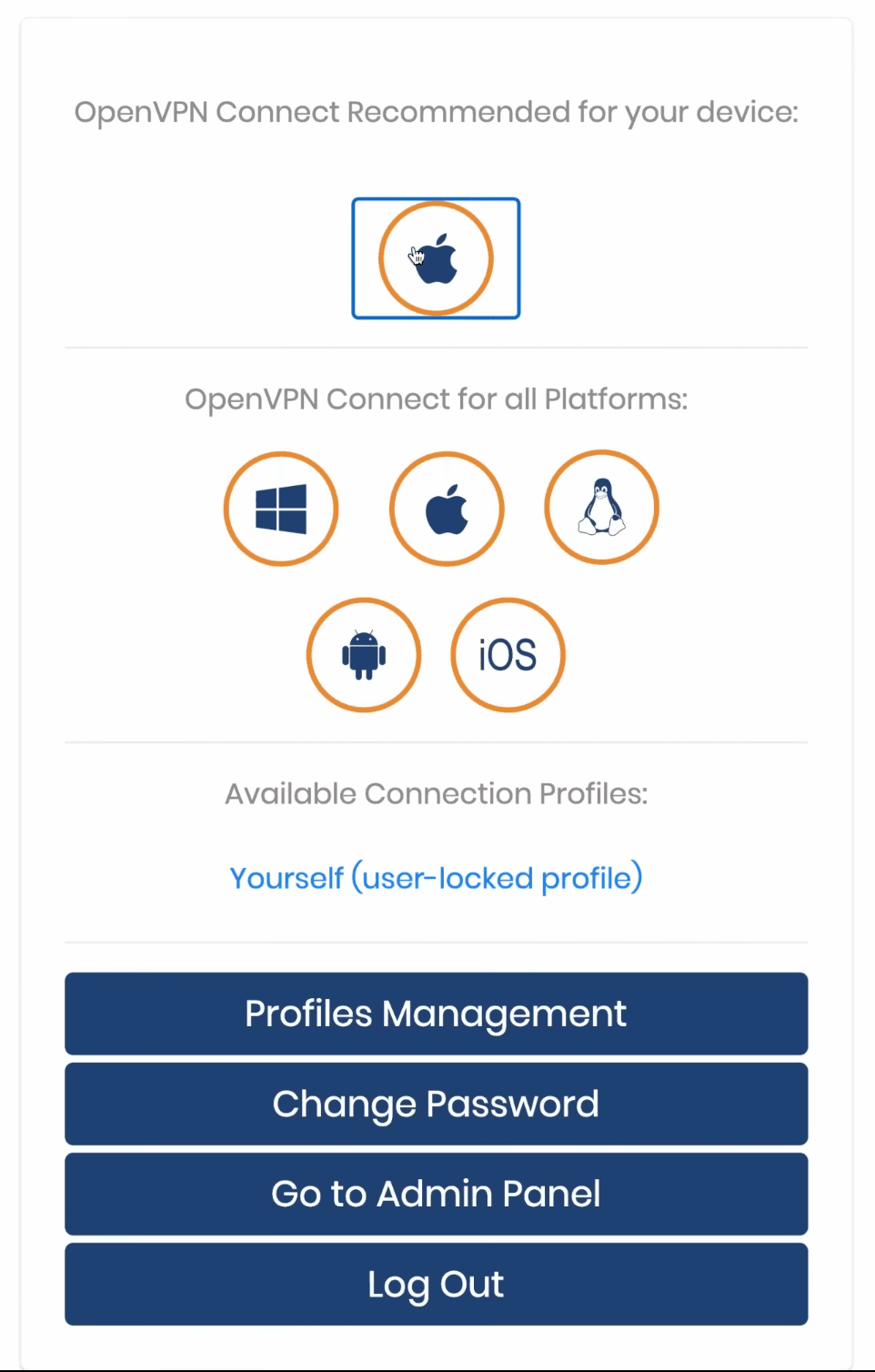Open the Yourself (user-locked profile) link
This screenshot has height=1372, width=875.
pyautogui.click(x=436, y=878)
